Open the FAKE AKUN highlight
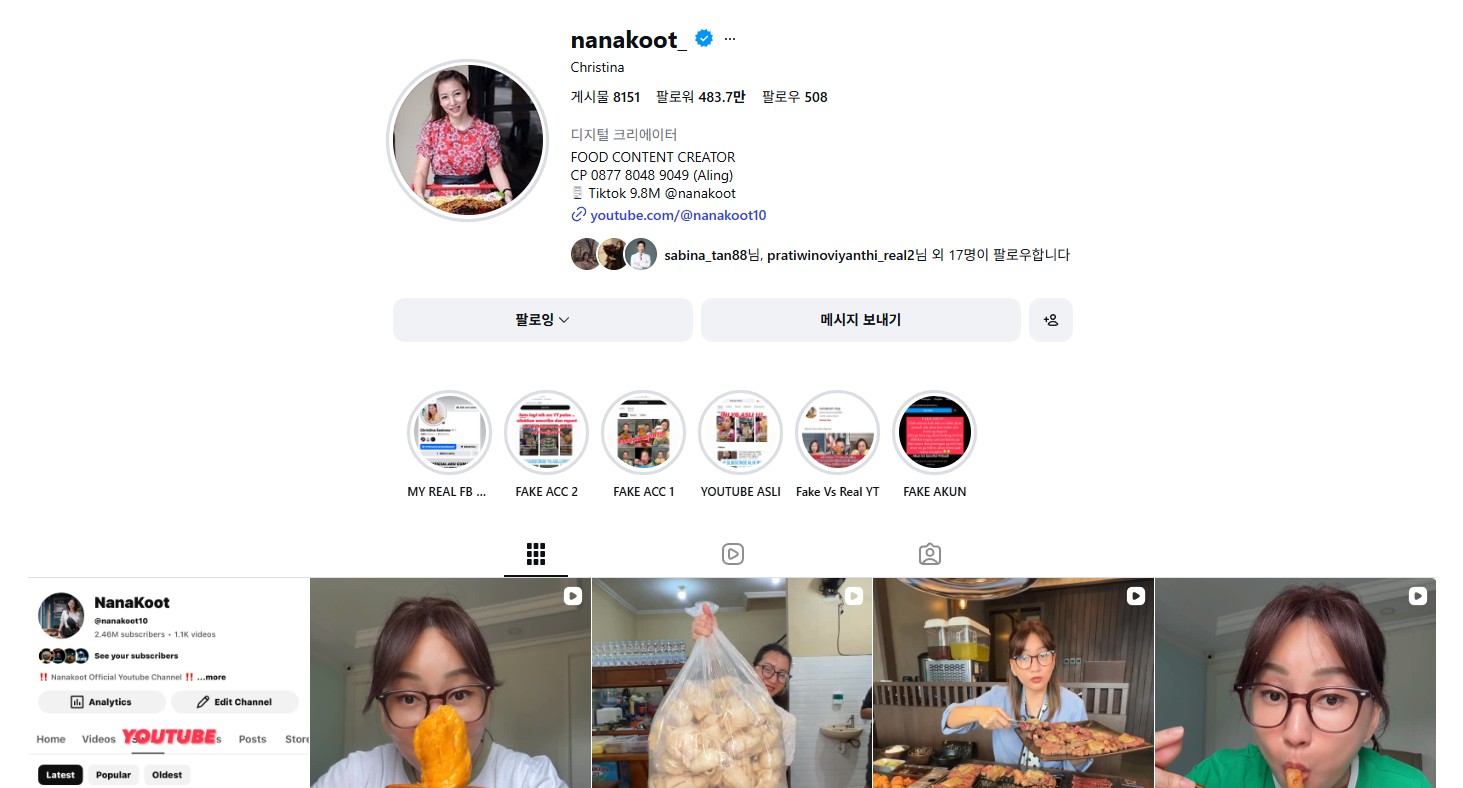This screenshot has height=788, width=1463. click(x=934, y=433)
